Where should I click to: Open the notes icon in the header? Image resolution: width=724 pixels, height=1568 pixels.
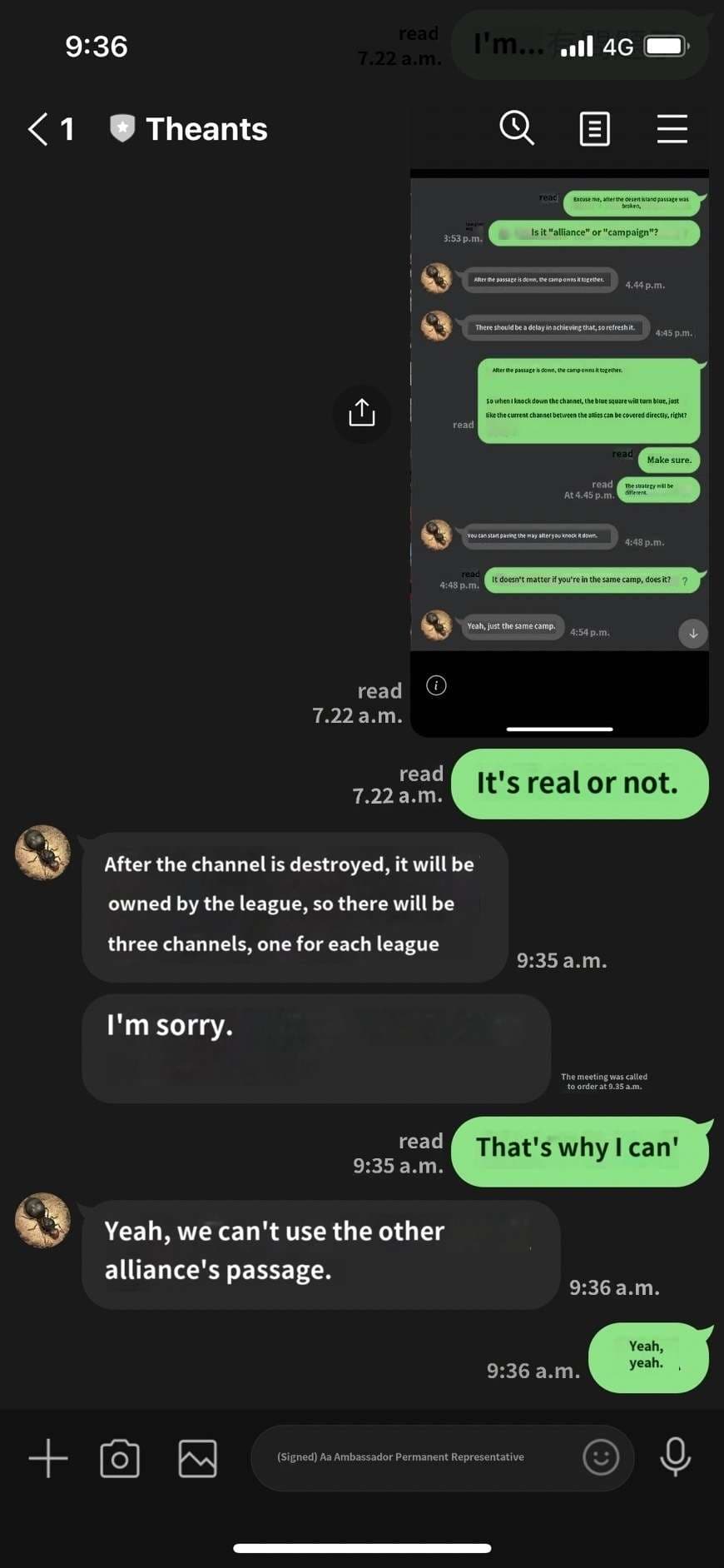[594, 129]
